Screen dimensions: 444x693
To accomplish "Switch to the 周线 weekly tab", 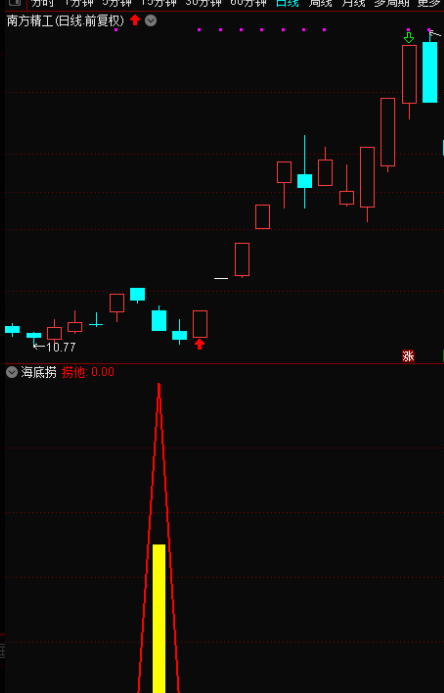I will tap(320, 4).
